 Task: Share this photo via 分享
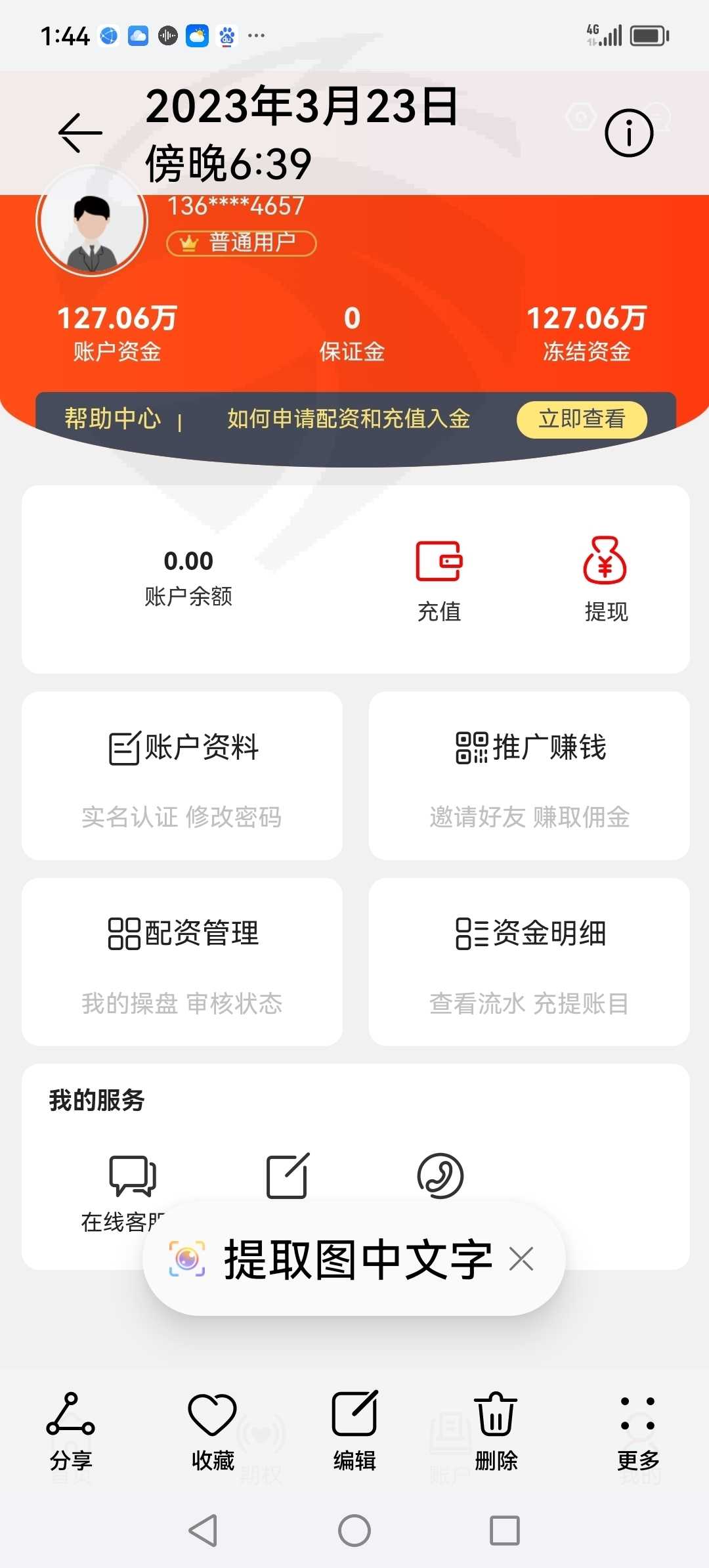[71, 1431]
